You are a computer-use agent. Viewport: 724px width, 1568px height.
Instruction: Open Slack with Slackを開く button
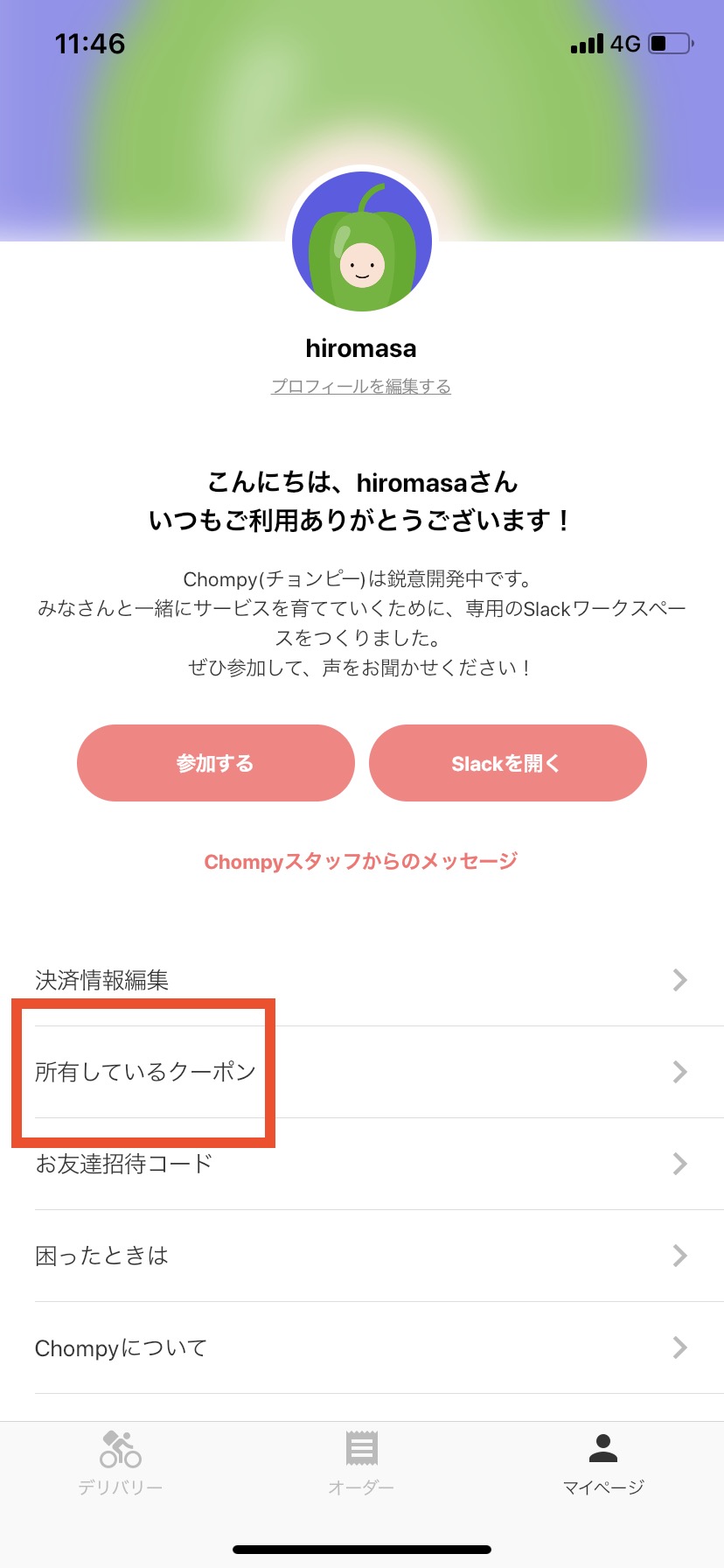[x=508, y=763]
